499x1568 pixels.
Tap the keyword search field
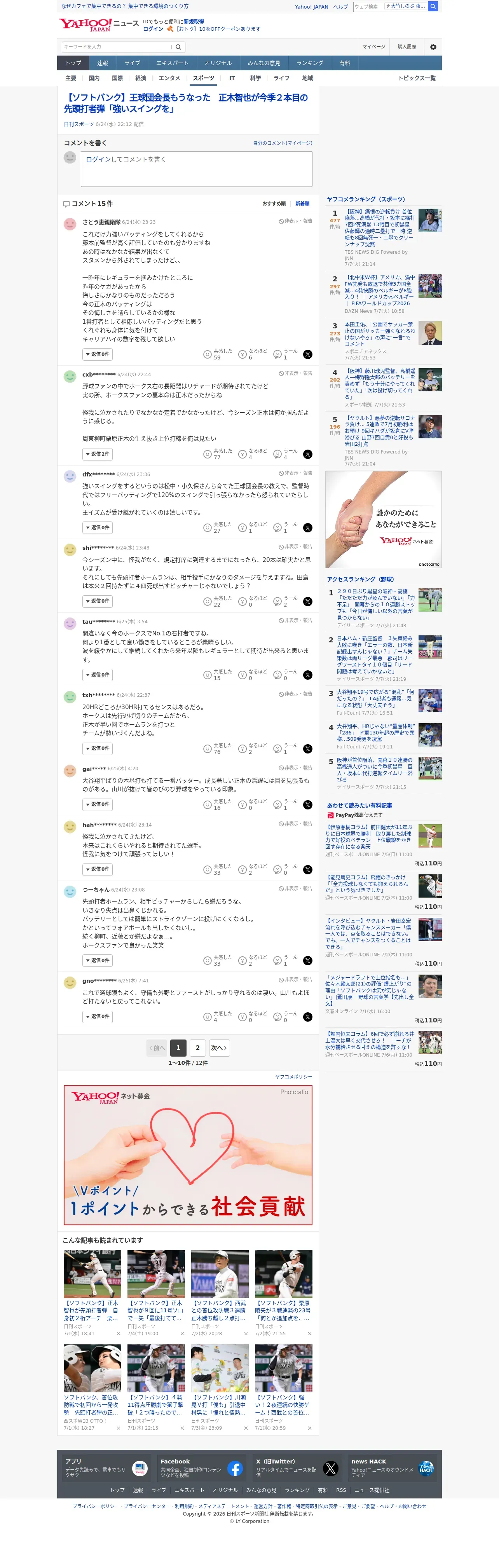tap(117, 47)
